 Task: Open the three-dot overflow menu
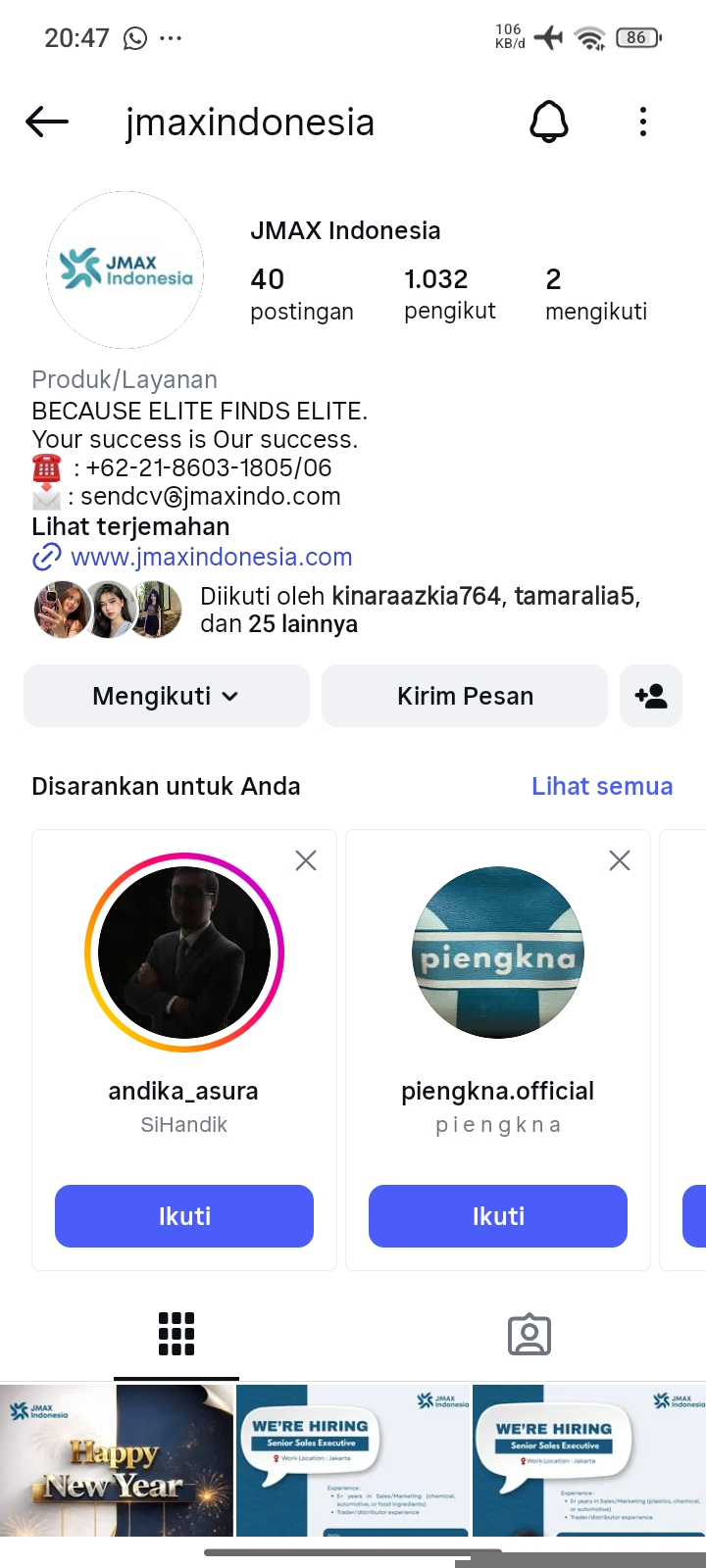[643, 122]
